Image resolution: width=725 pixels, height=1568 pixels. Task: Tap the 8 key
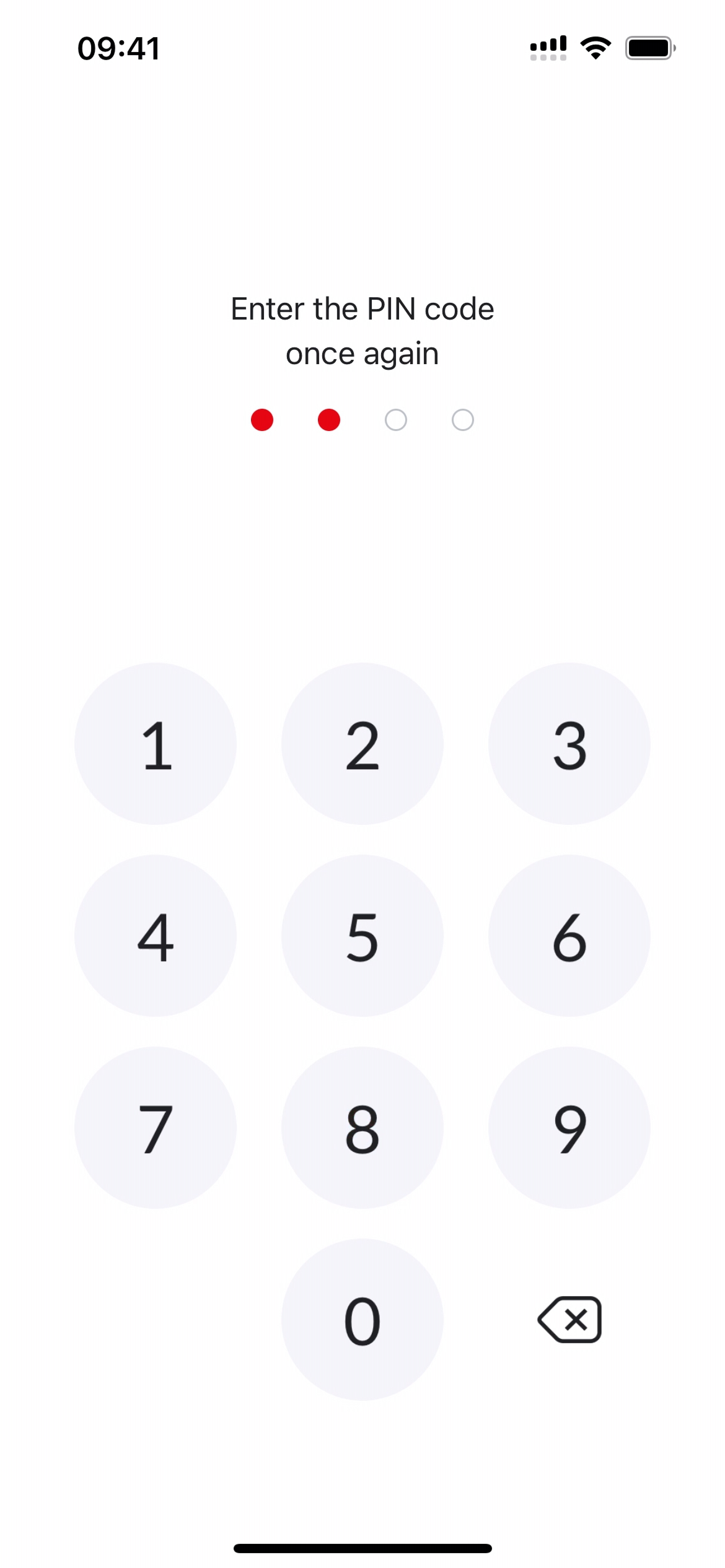click(362, 1128)
